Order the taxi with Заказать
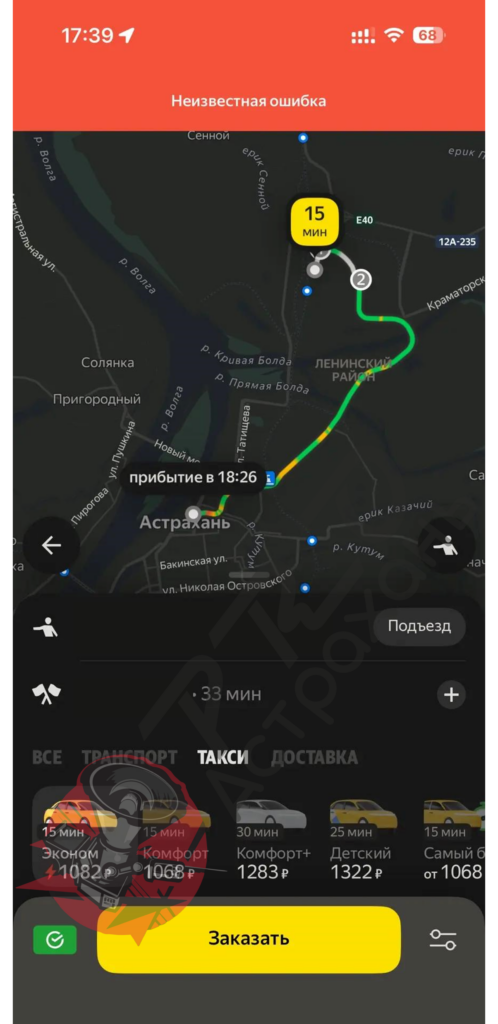The image size is (498, 1024). 249,939
